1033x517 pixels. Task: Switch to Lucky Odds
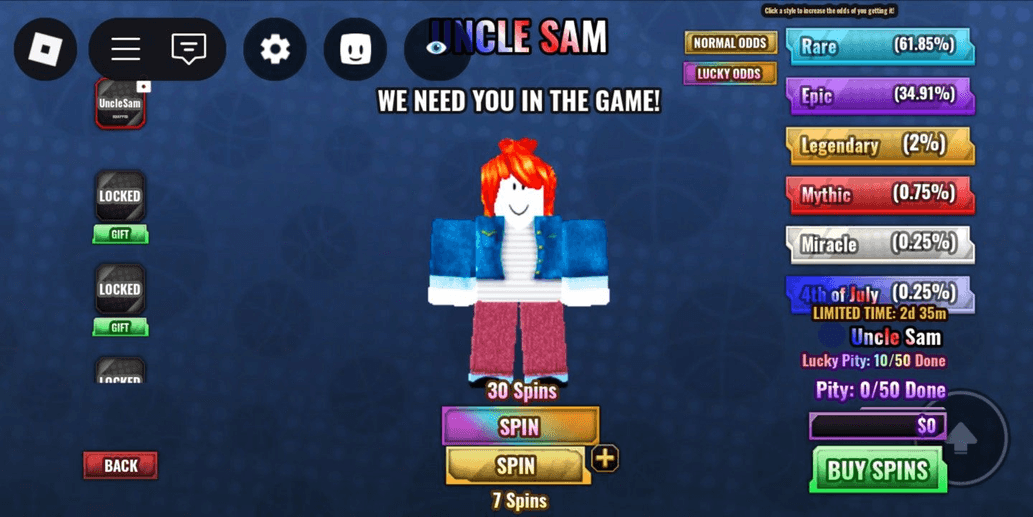(729, 74)
